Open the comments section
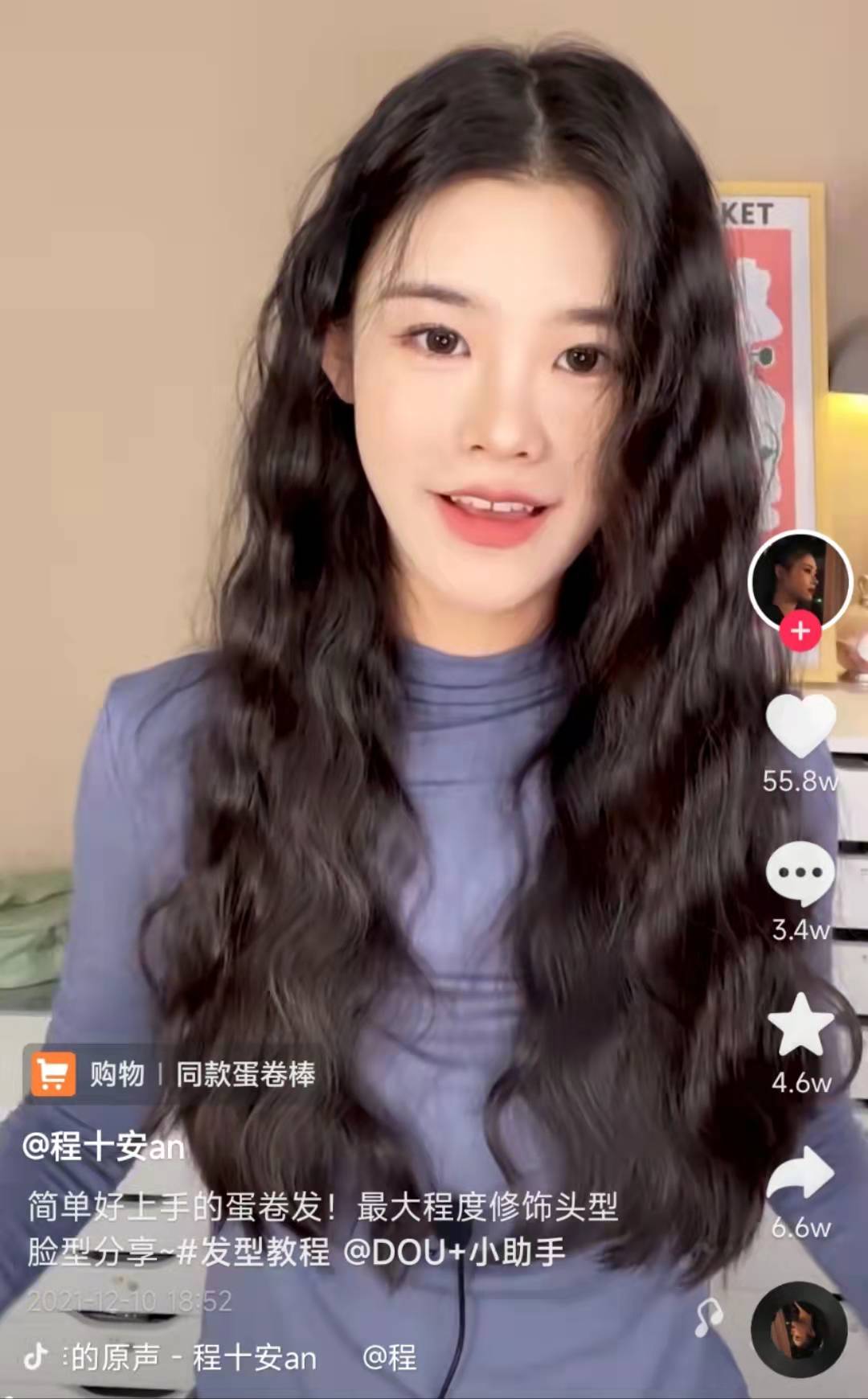The height and width of the screenshot is (1399, 868). coord(800,874)
